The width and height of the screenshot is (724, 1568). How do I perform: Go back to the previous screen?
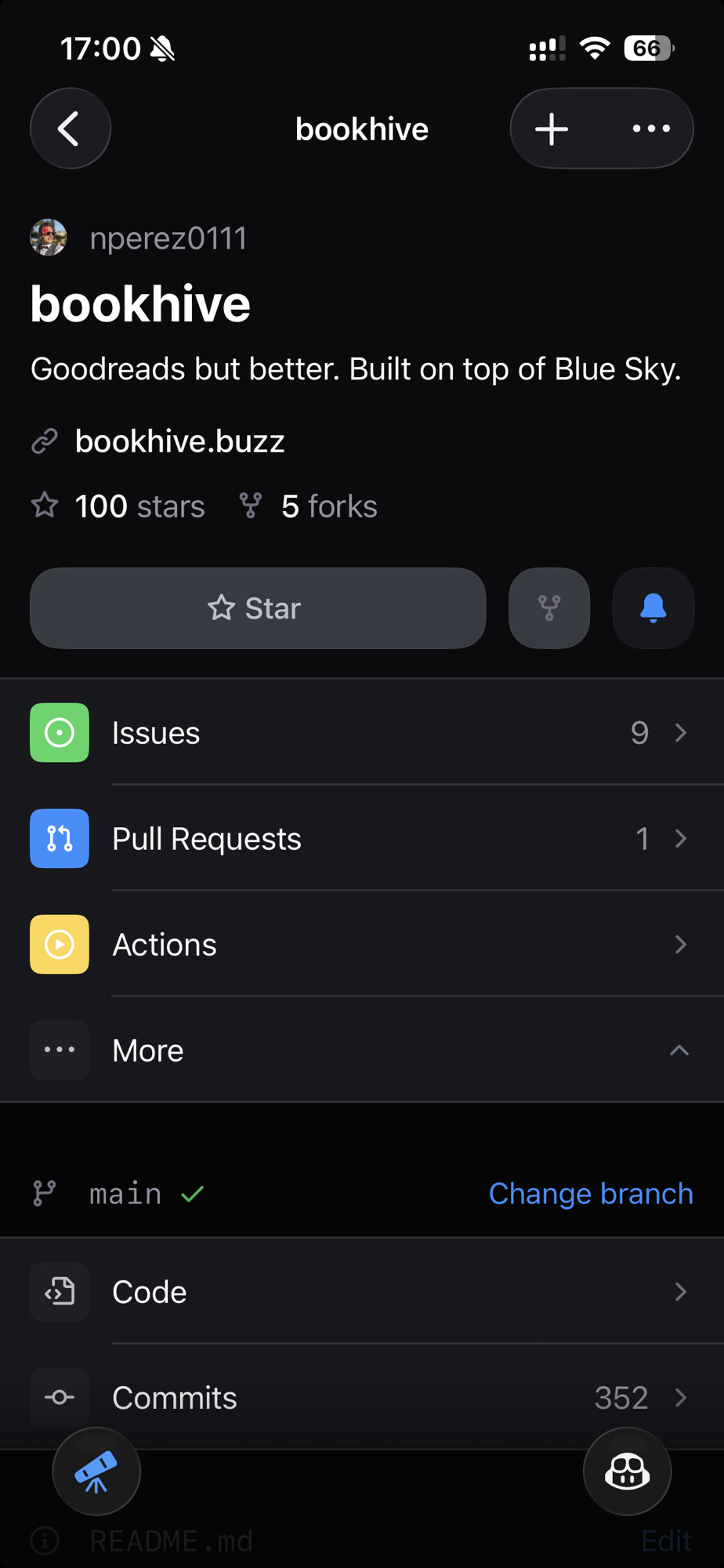pos(71,129)
